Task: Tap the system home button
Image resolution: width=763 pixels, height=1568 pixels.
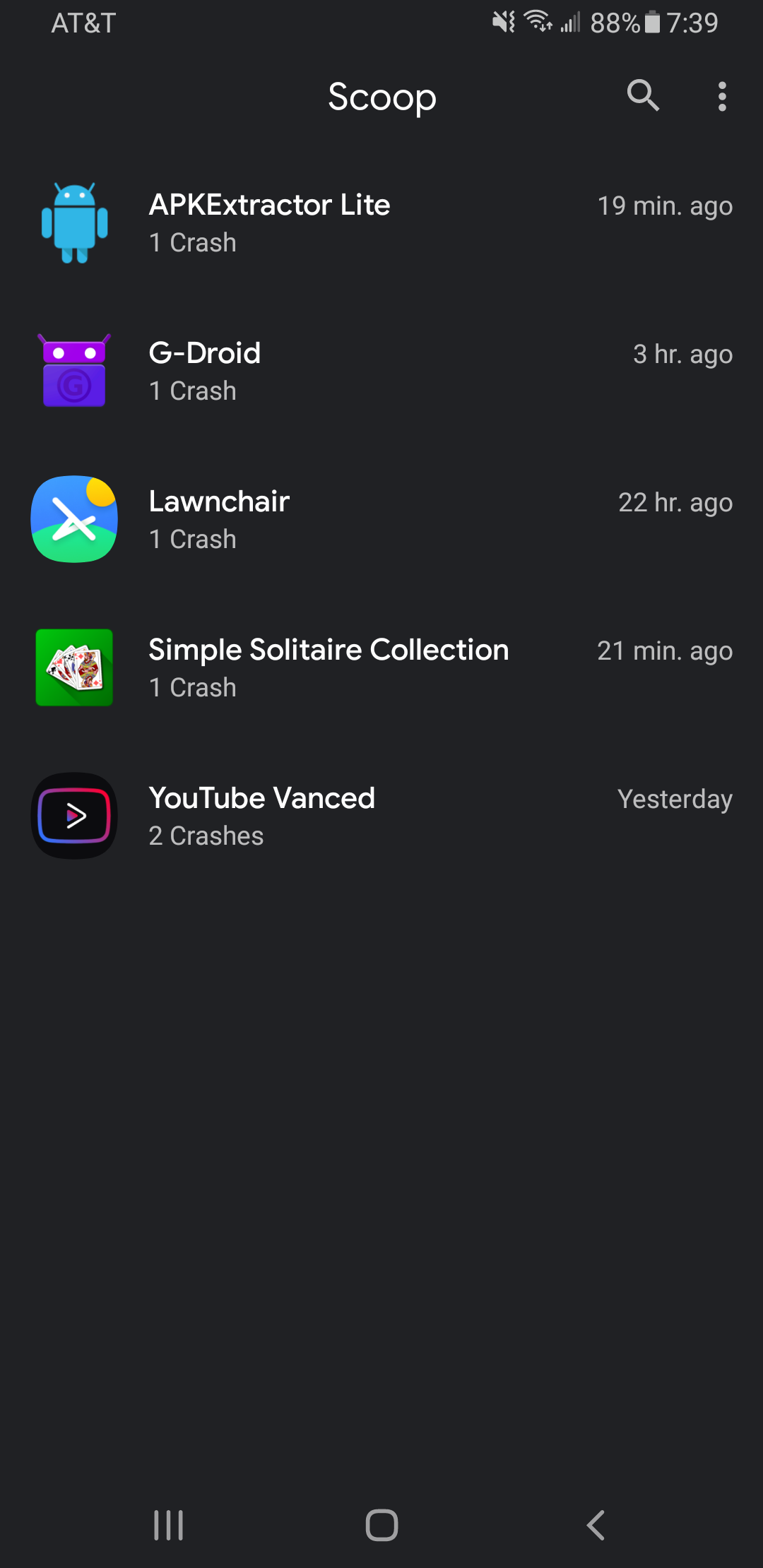Action: [381, 1525]
